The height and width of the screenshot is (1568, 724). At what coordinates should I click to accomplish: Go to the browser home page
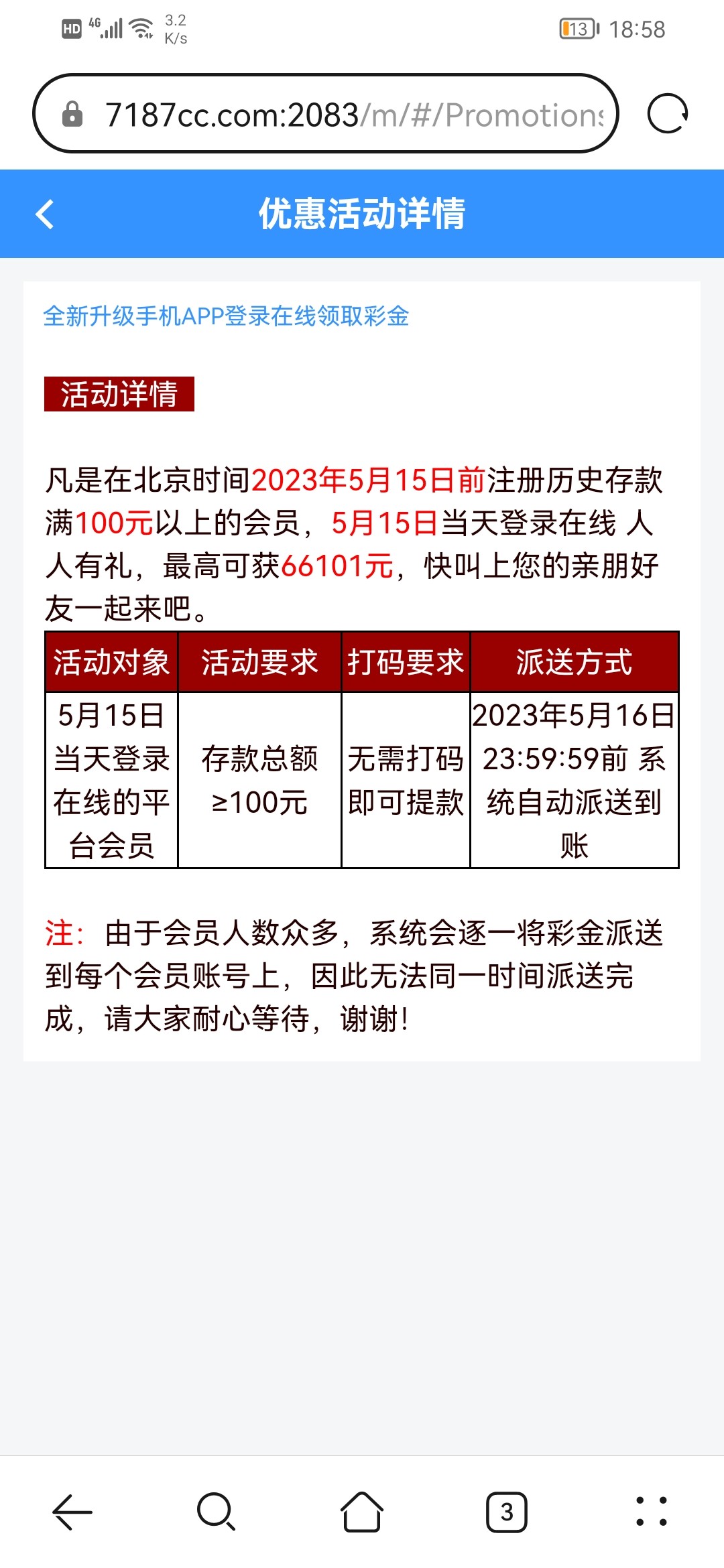[362, 1512]
